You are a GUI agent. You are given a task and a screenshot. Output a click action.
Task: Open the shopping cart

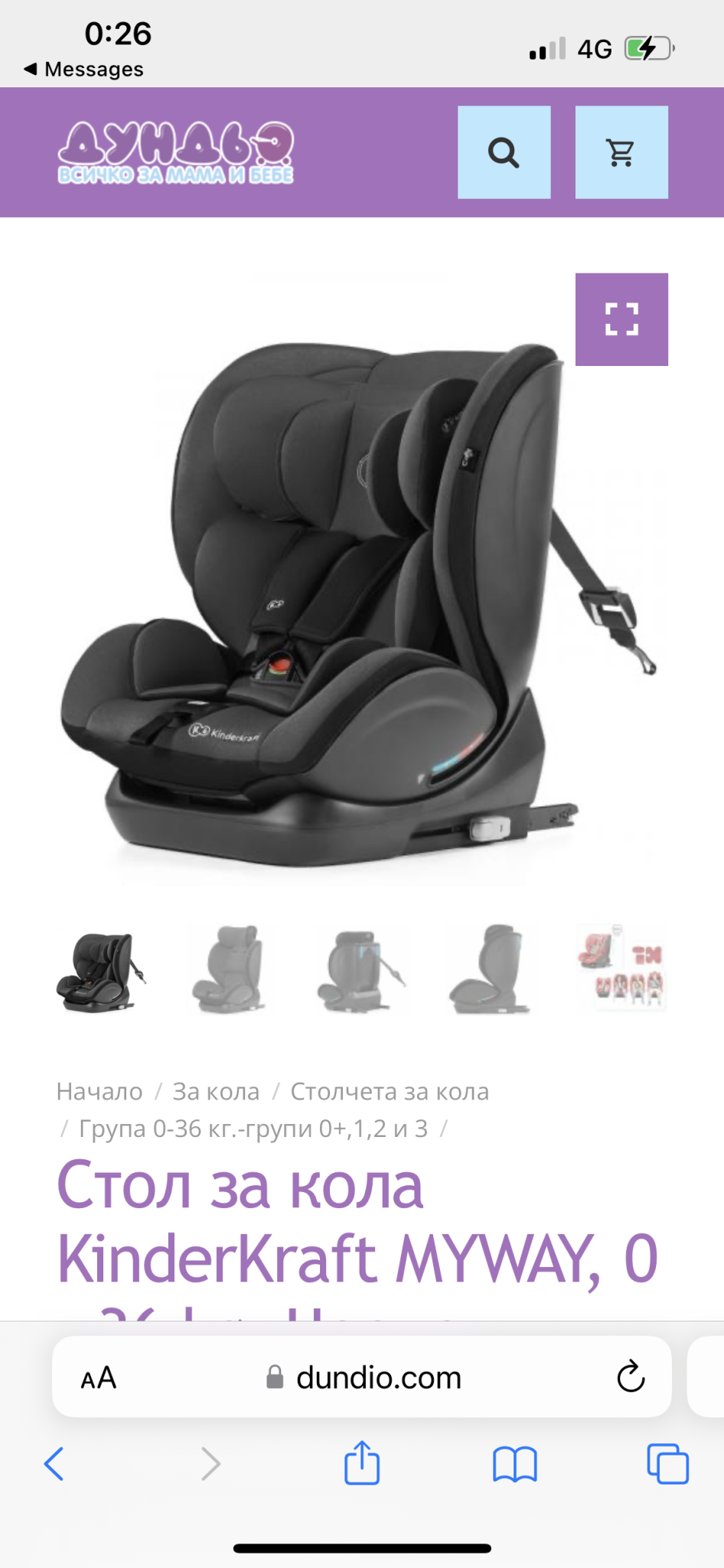click(x=621, y=152)
